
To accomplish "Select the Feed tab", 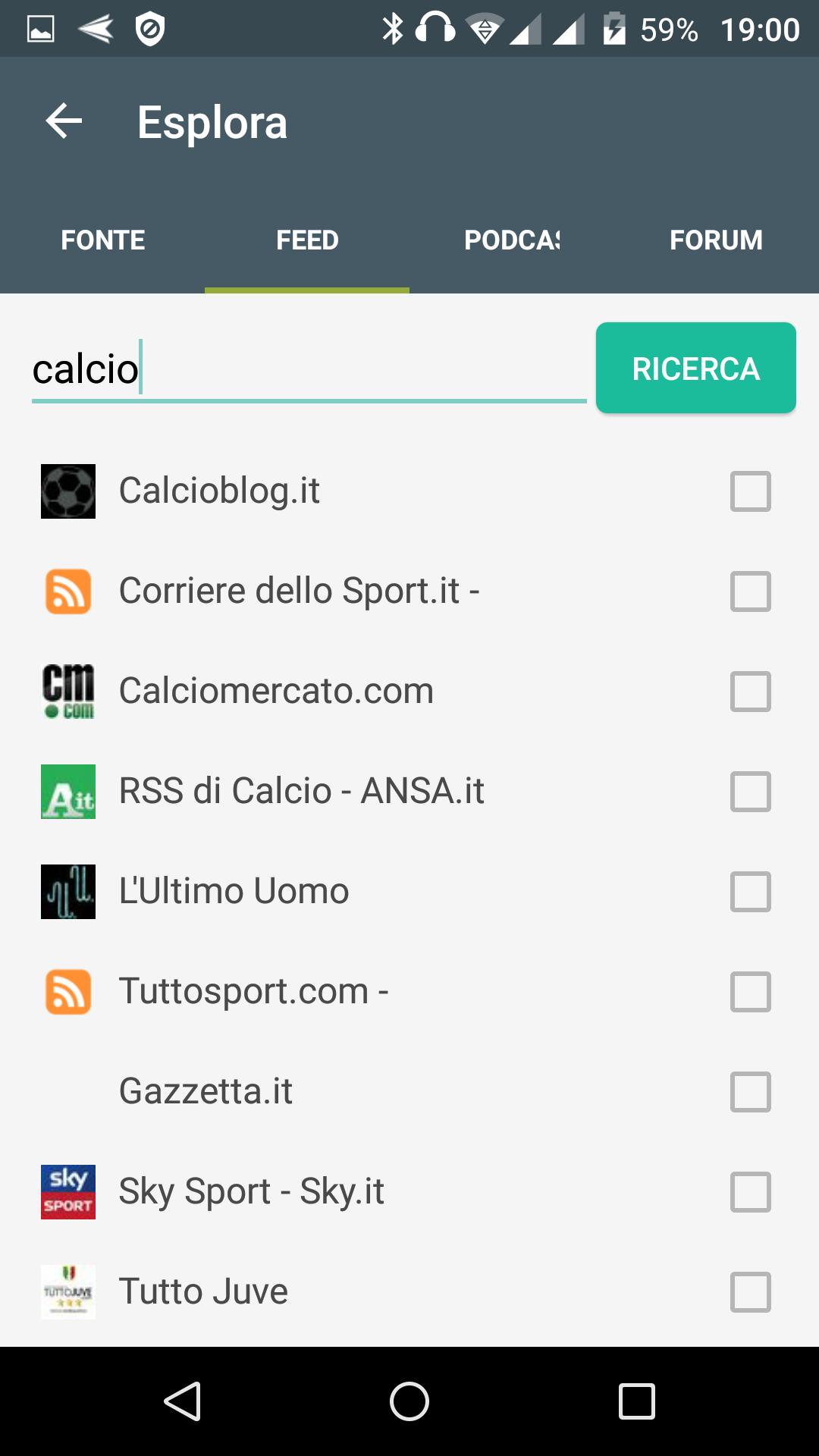I will coord(307,240).
